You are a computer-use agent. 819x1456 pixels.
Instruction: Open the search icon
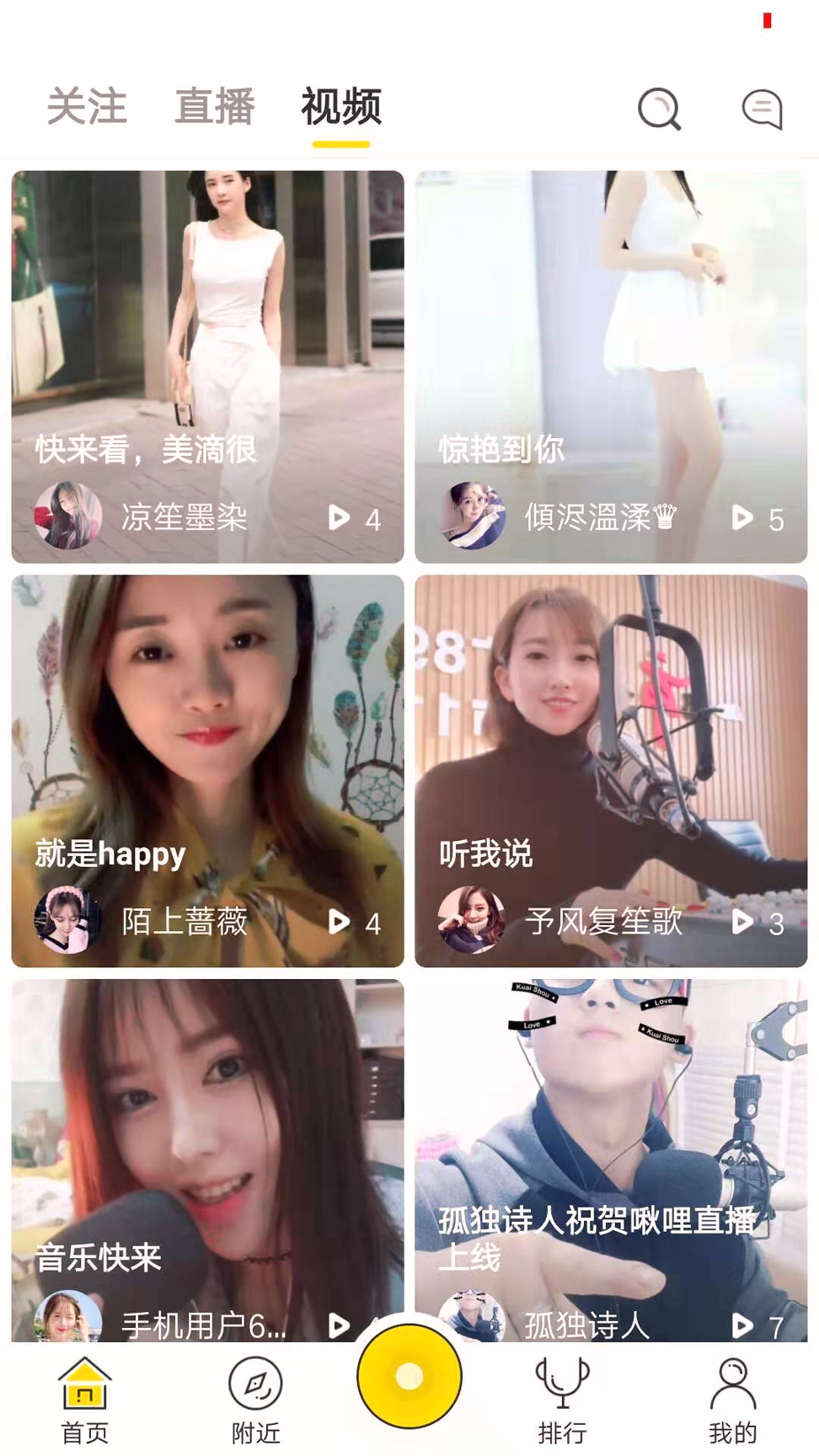click(659, 110)
